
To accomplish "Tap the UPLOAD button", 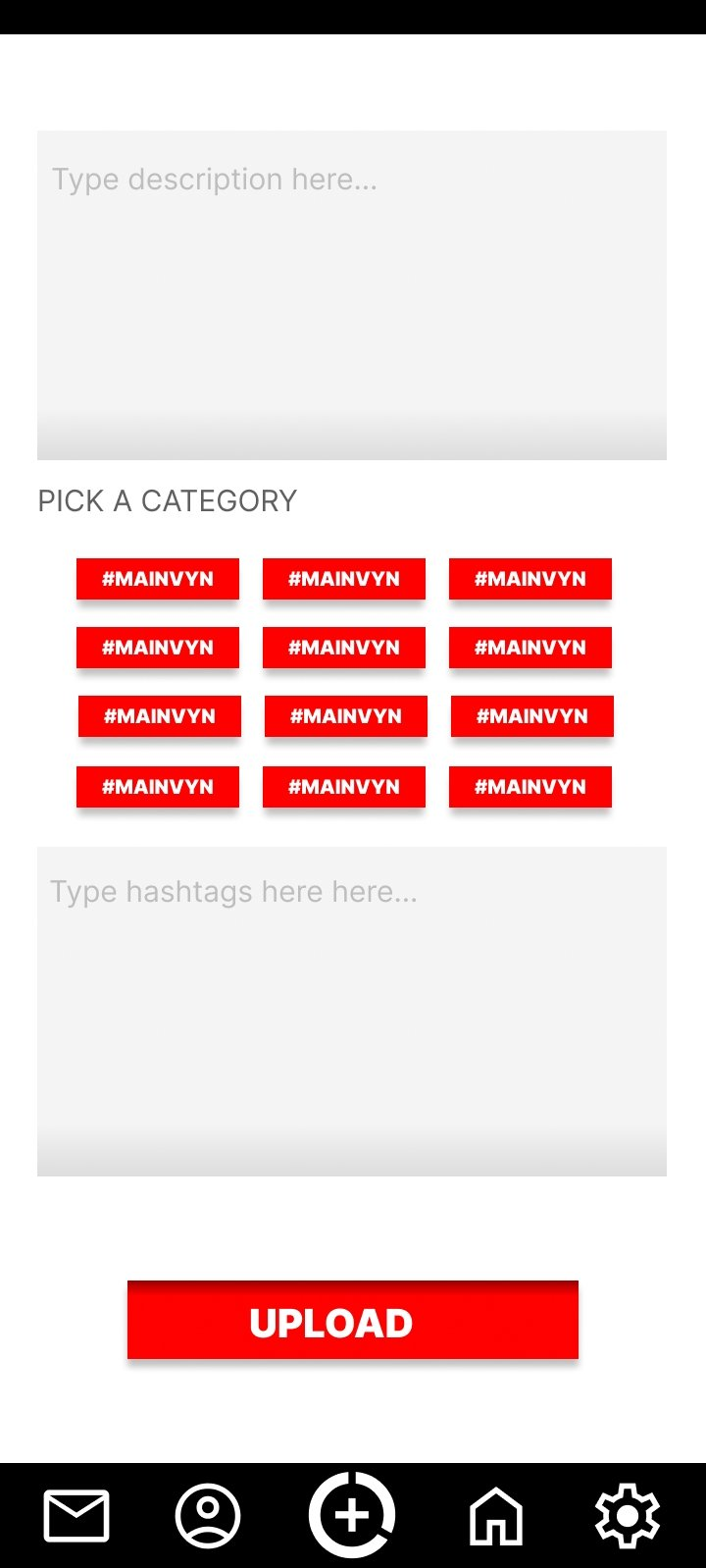I will pos(353,1320).
